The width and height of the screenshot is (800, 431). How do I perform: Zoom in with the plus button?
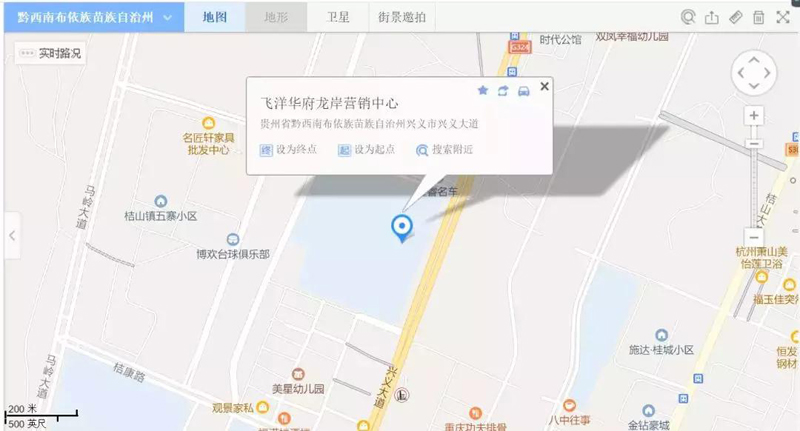[x=754, y=116]
